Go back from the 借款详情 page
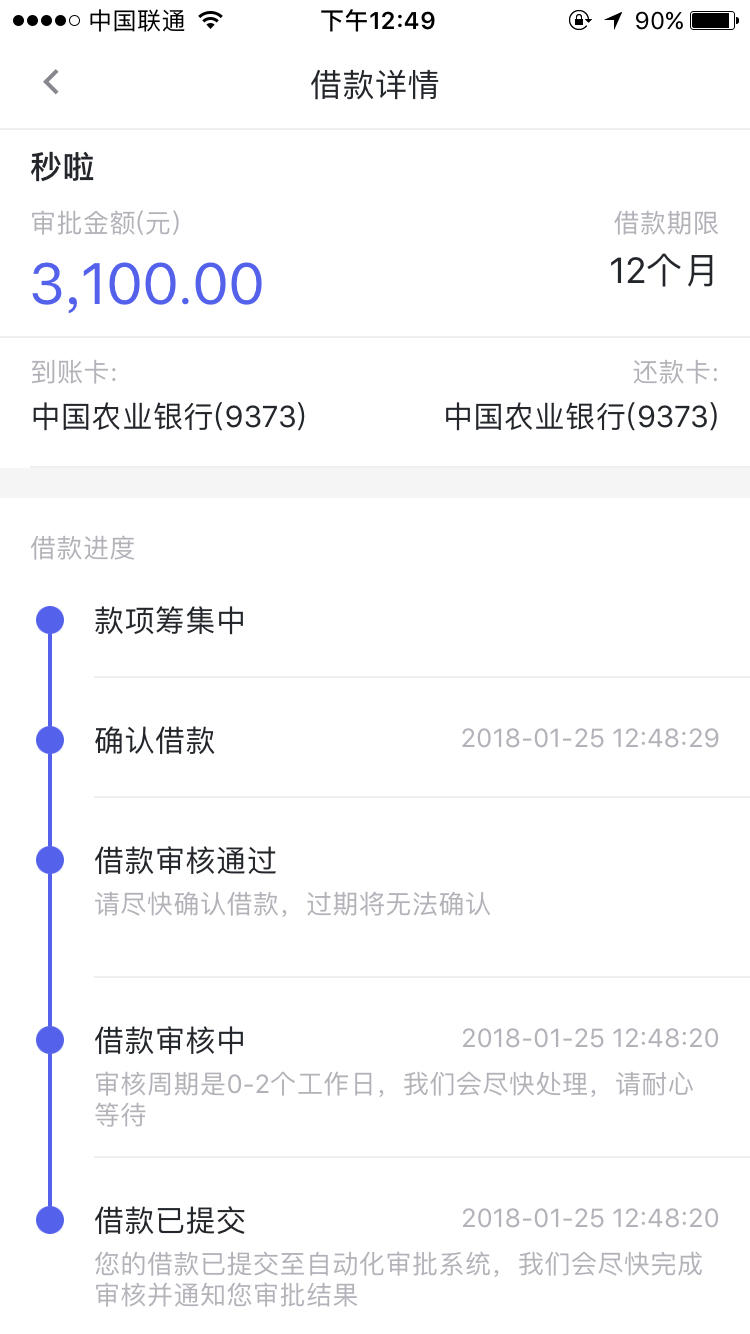The image size is (750, 1334). click(52, 83)
